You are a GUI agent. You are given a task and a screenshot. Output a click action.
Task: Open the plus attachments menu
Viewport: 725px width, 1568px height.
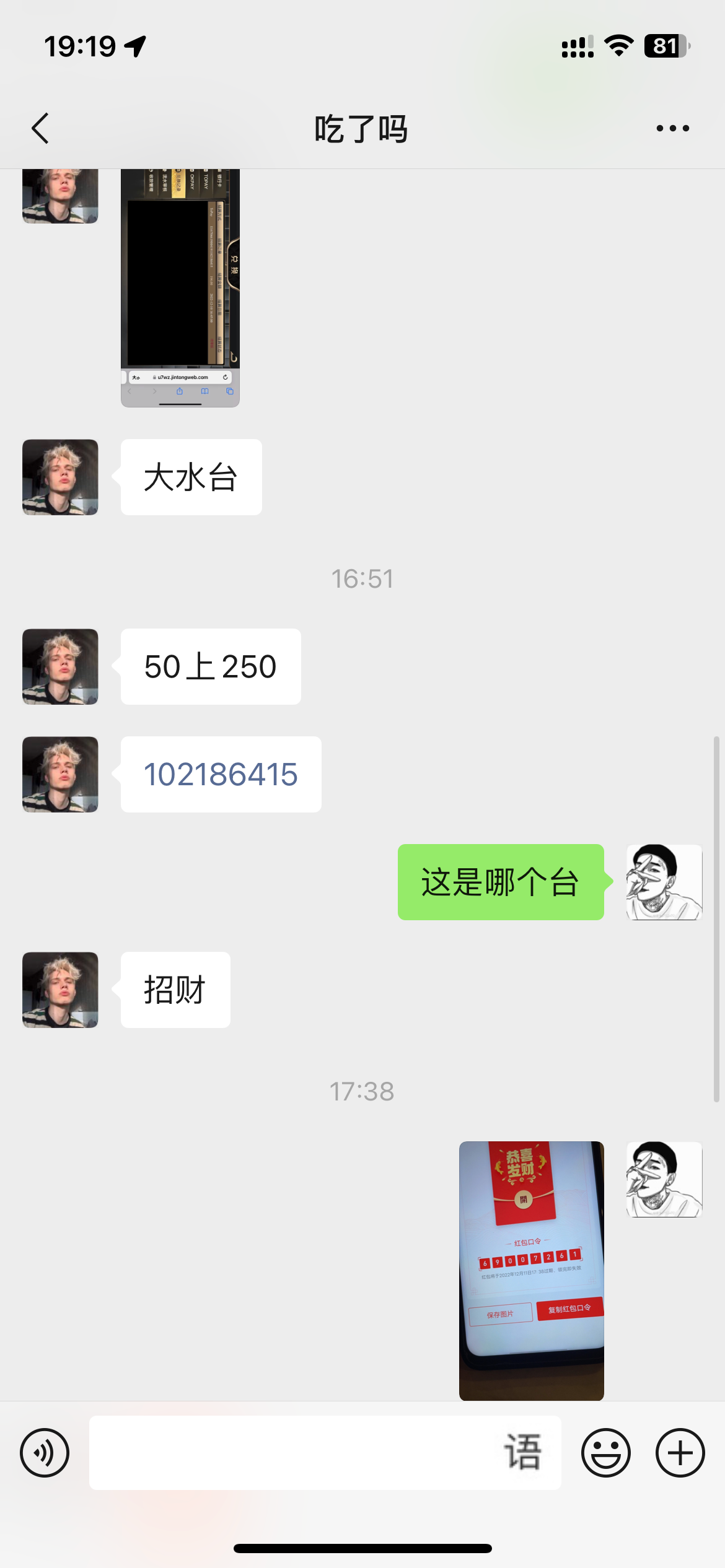tap(680, 1453)
